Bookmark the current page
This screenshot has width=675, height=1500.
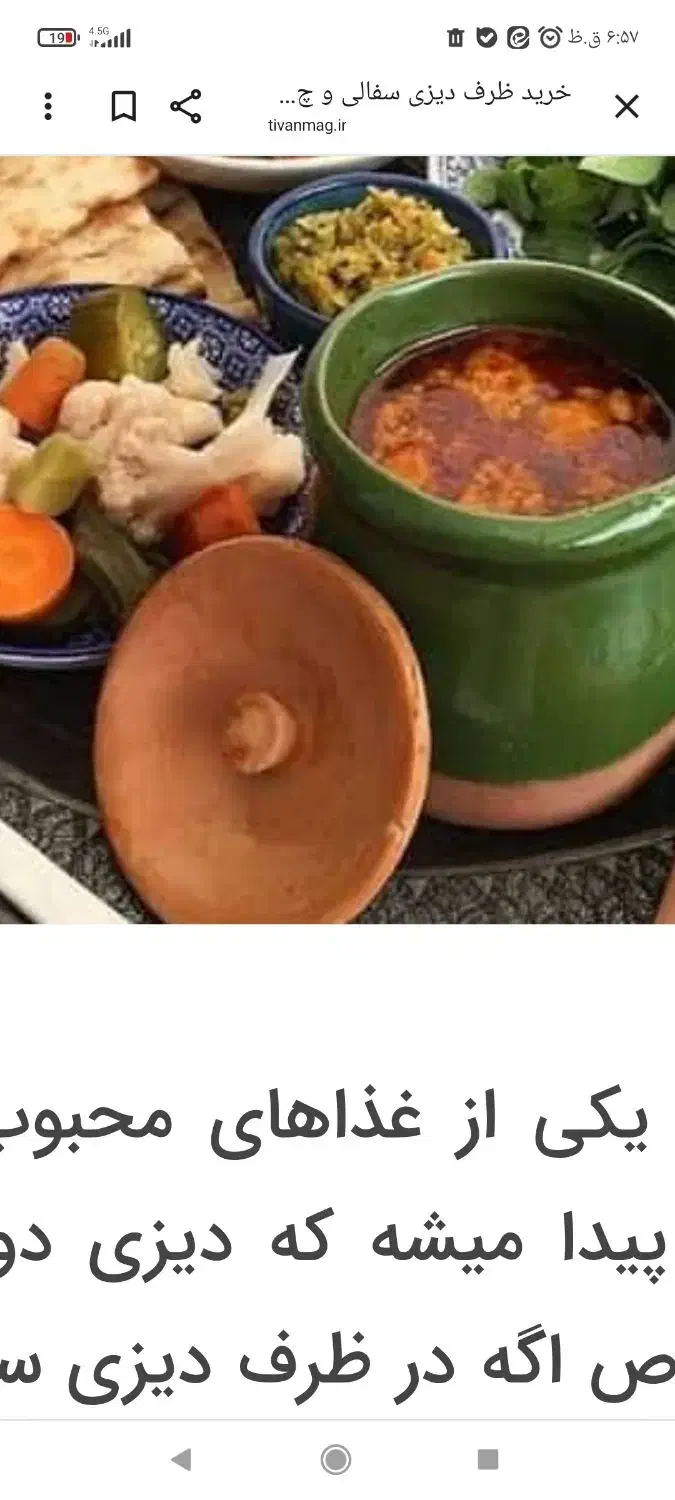pyautogui.click(x=123, y=106)
